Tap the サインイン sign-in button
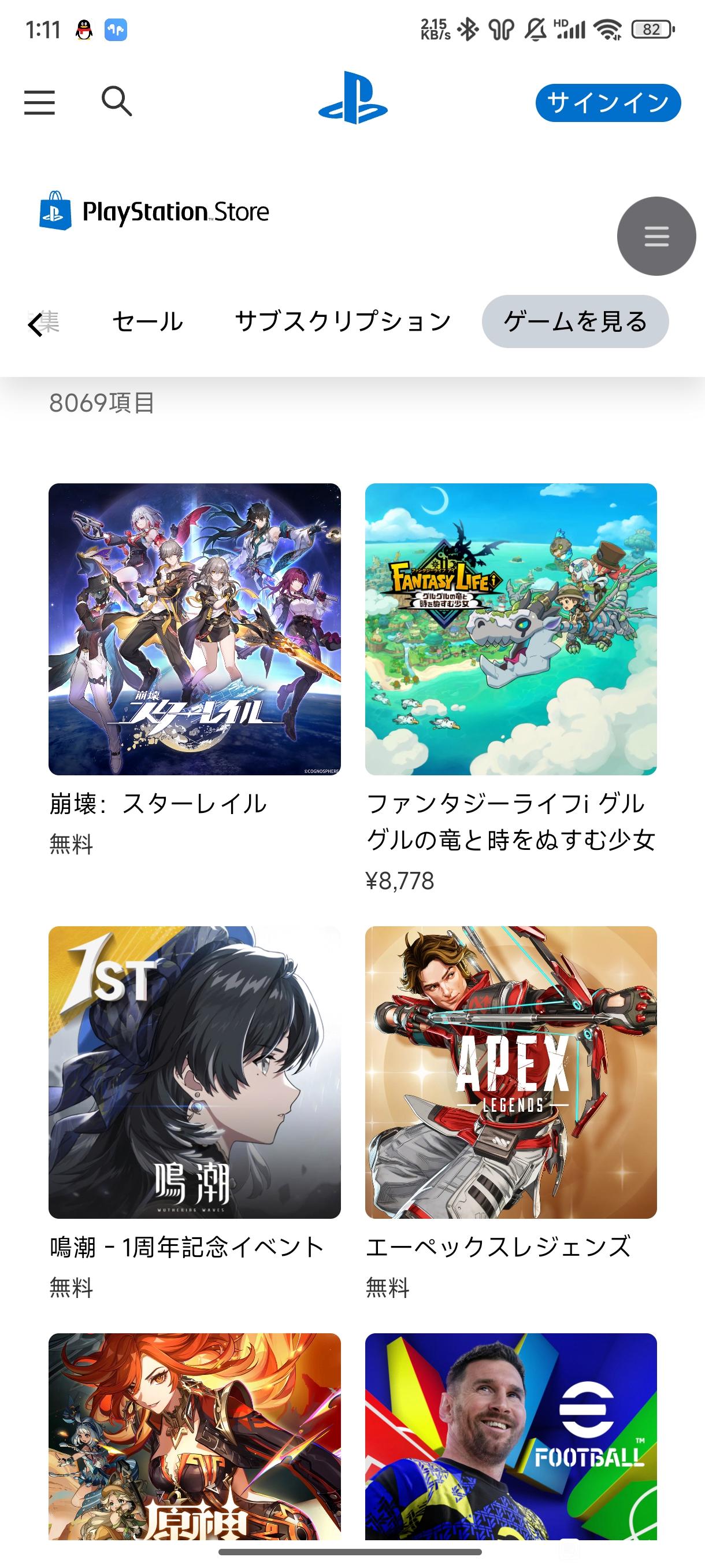The height and width of the screenshot is (1568, 705). [608, 102]
